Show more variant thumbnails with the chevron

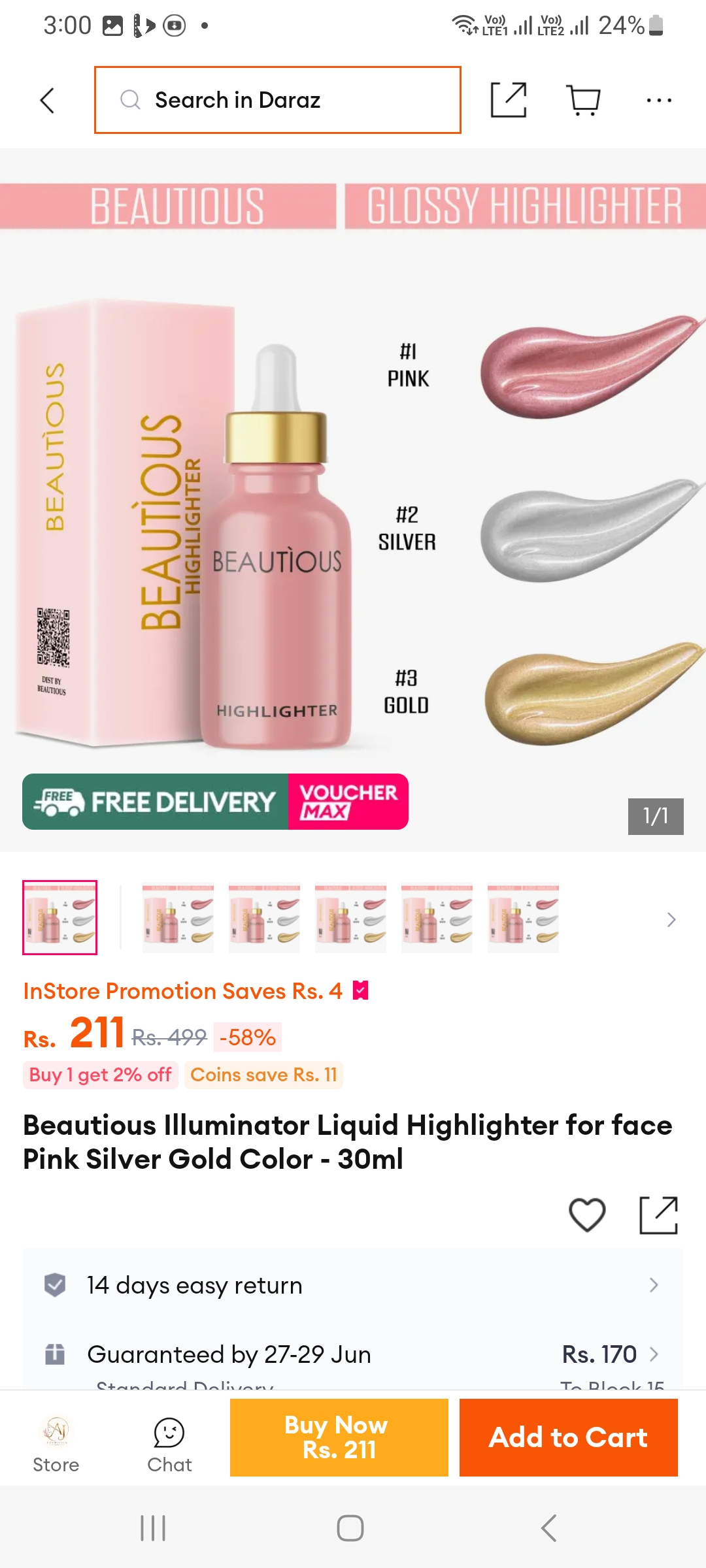tap(671, 919)
